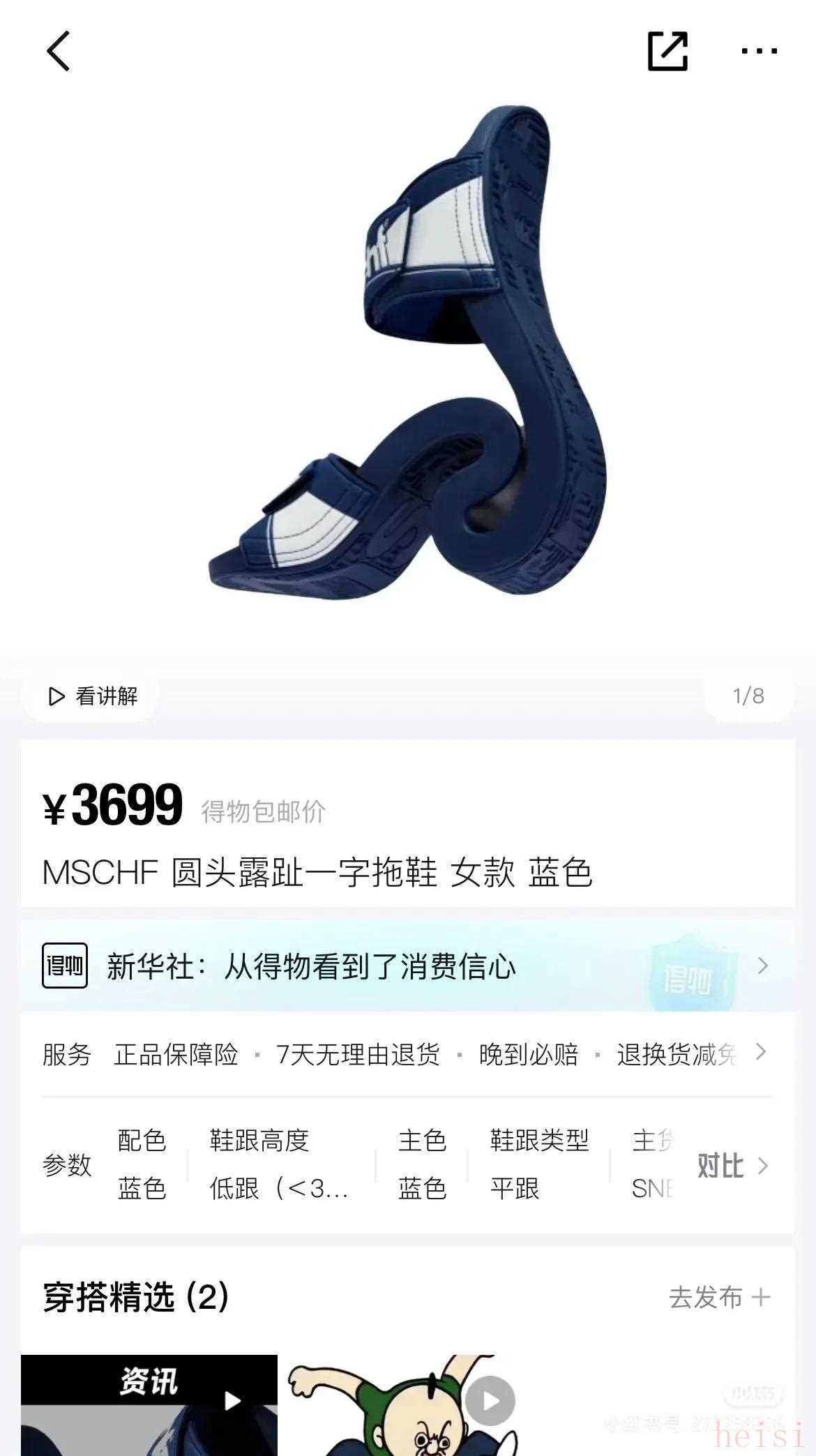The image size is (816, 1456).
Task: Open the three-dot overflow menu
Action: coord(759,51)
